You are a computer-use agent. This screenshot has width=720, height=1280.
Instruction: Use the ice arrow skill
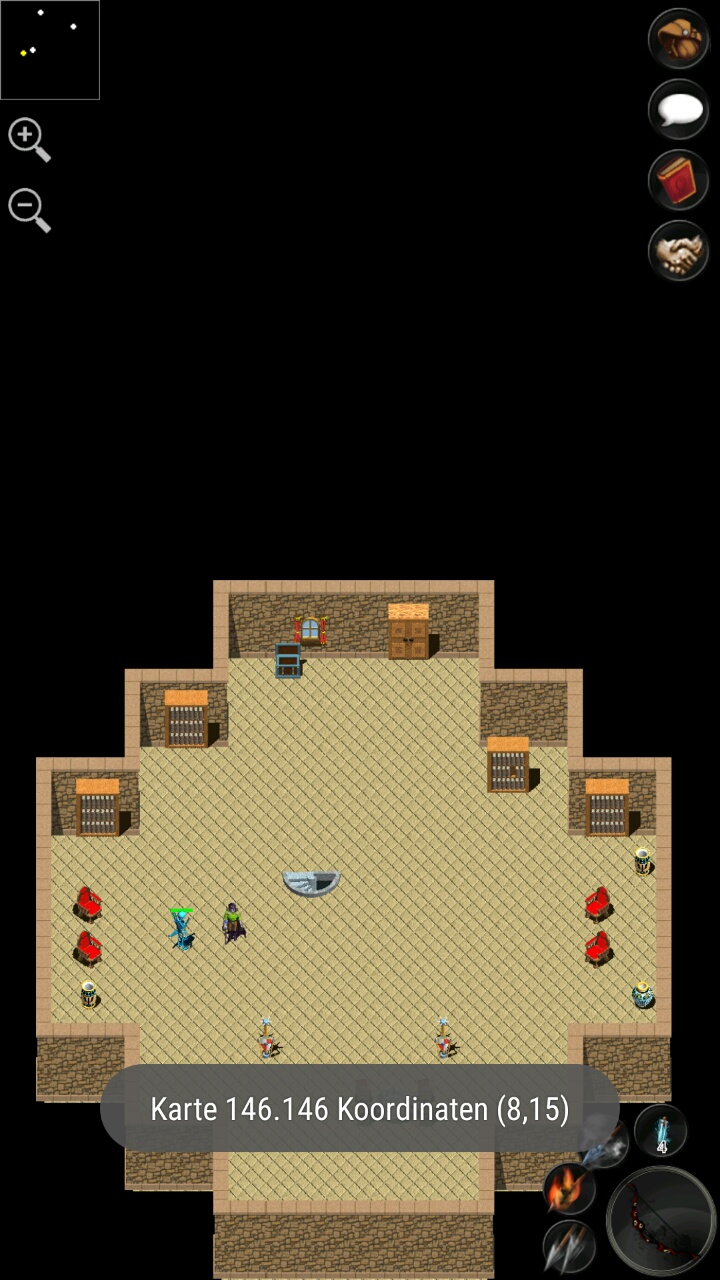point(606,1145)
